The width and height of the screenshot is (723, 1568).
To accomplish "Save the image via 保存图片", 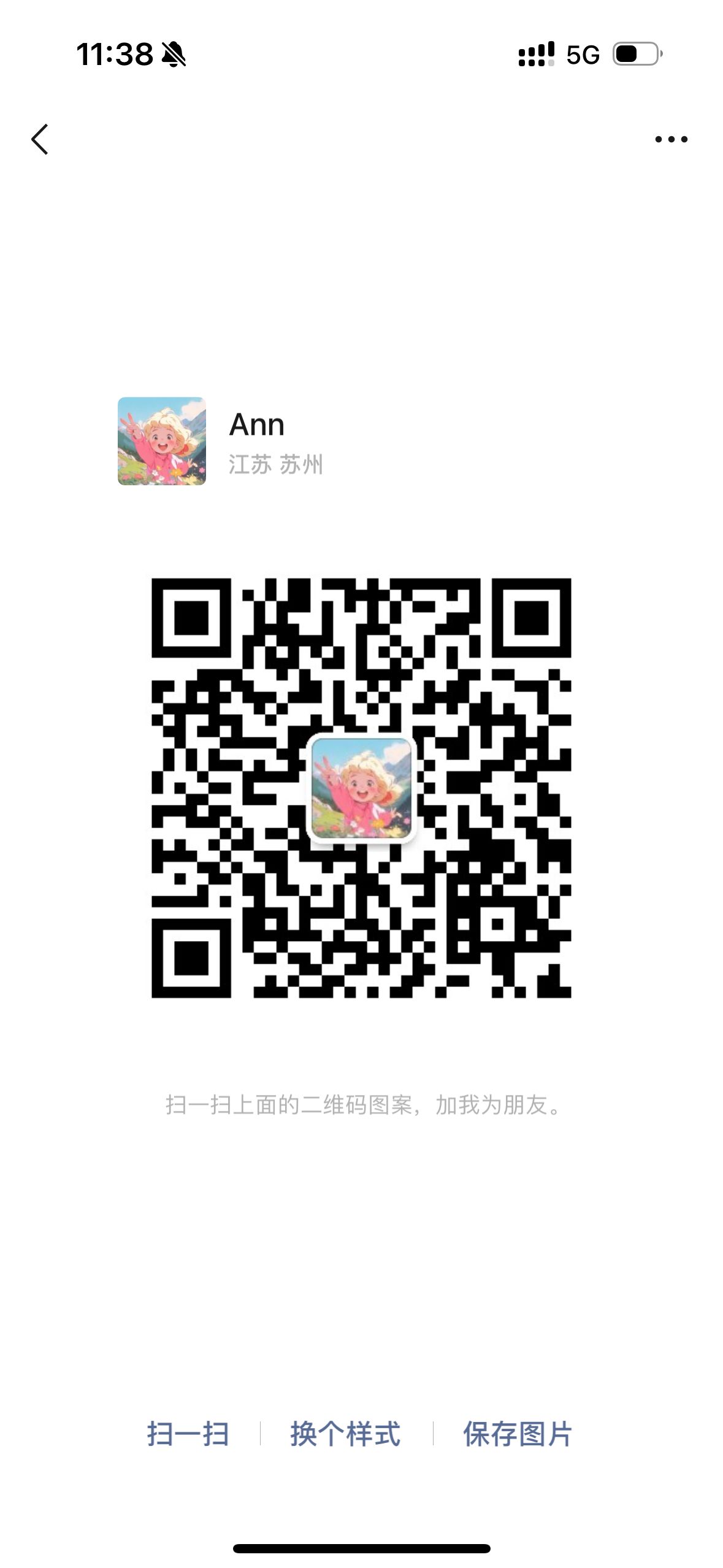I will tap(517, 1434).
